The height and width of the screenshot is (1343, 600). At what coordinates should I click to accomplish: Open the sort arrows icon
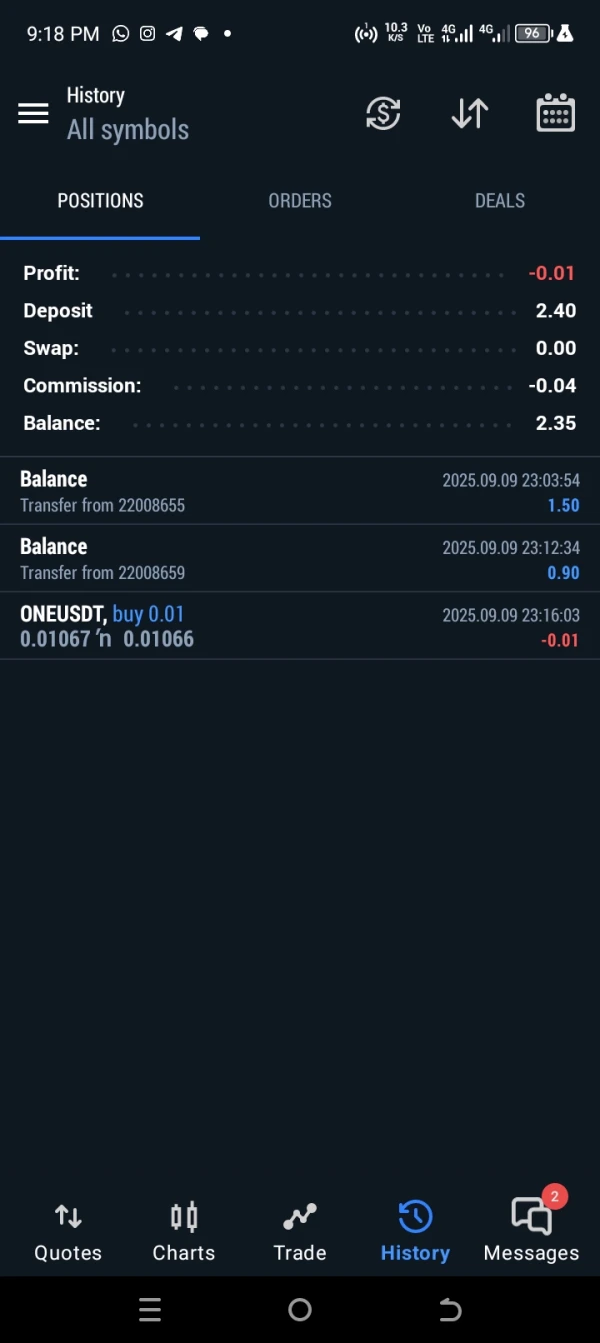click(469, 114)
